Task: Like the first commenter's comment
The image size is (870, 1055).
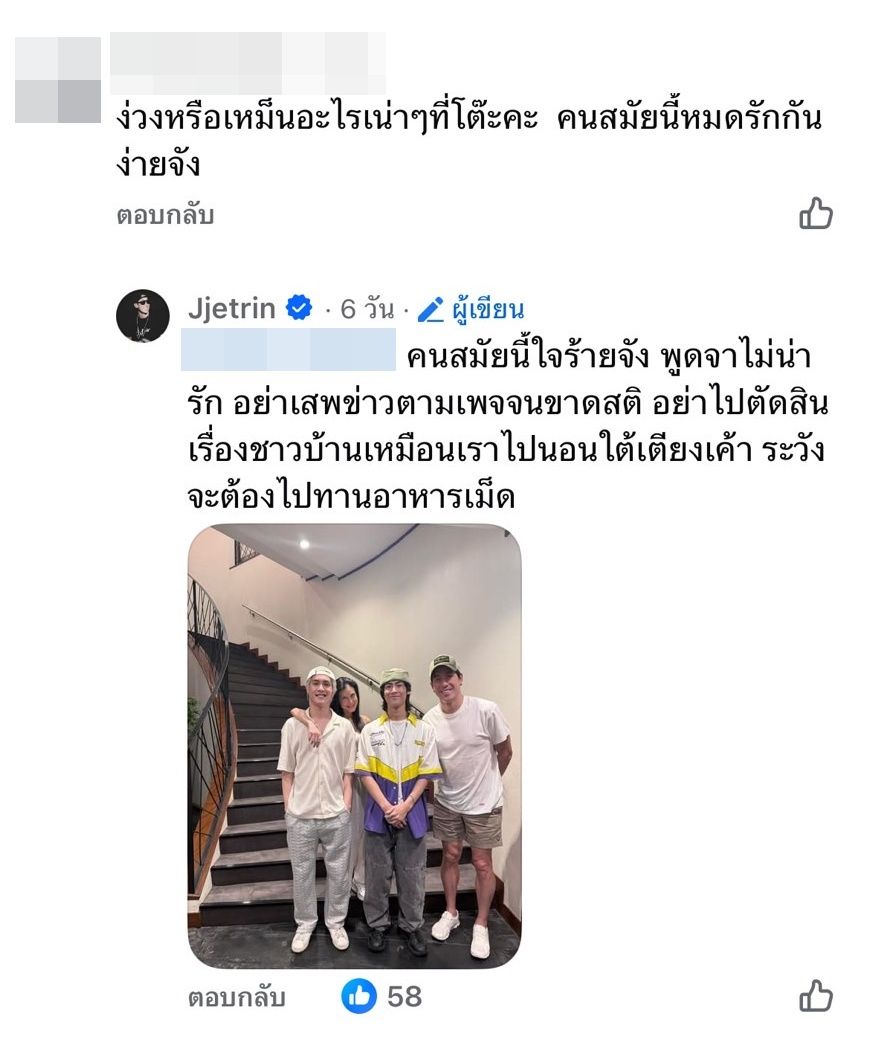Action: (816, 214)
